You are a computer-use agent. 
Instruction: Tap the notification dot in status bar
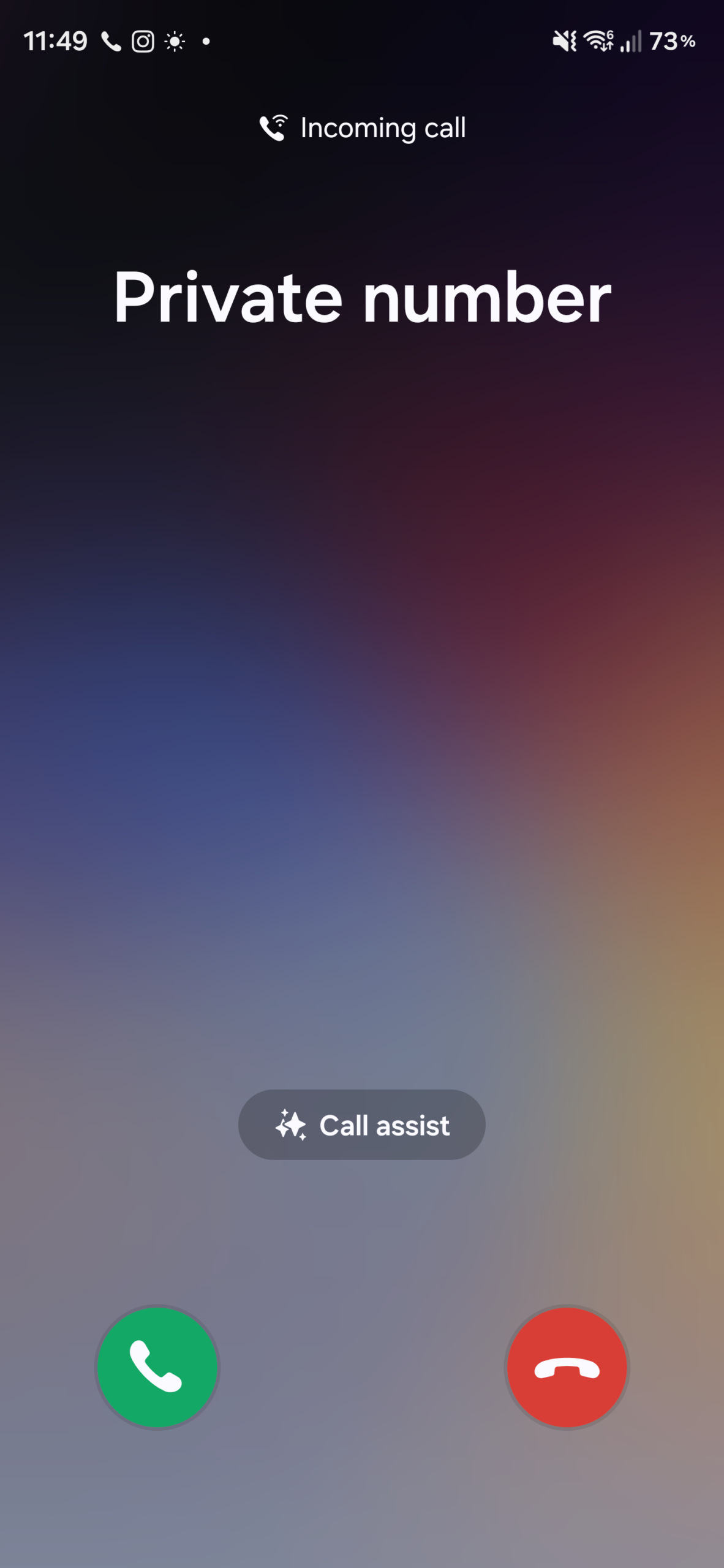coord(206,41)
